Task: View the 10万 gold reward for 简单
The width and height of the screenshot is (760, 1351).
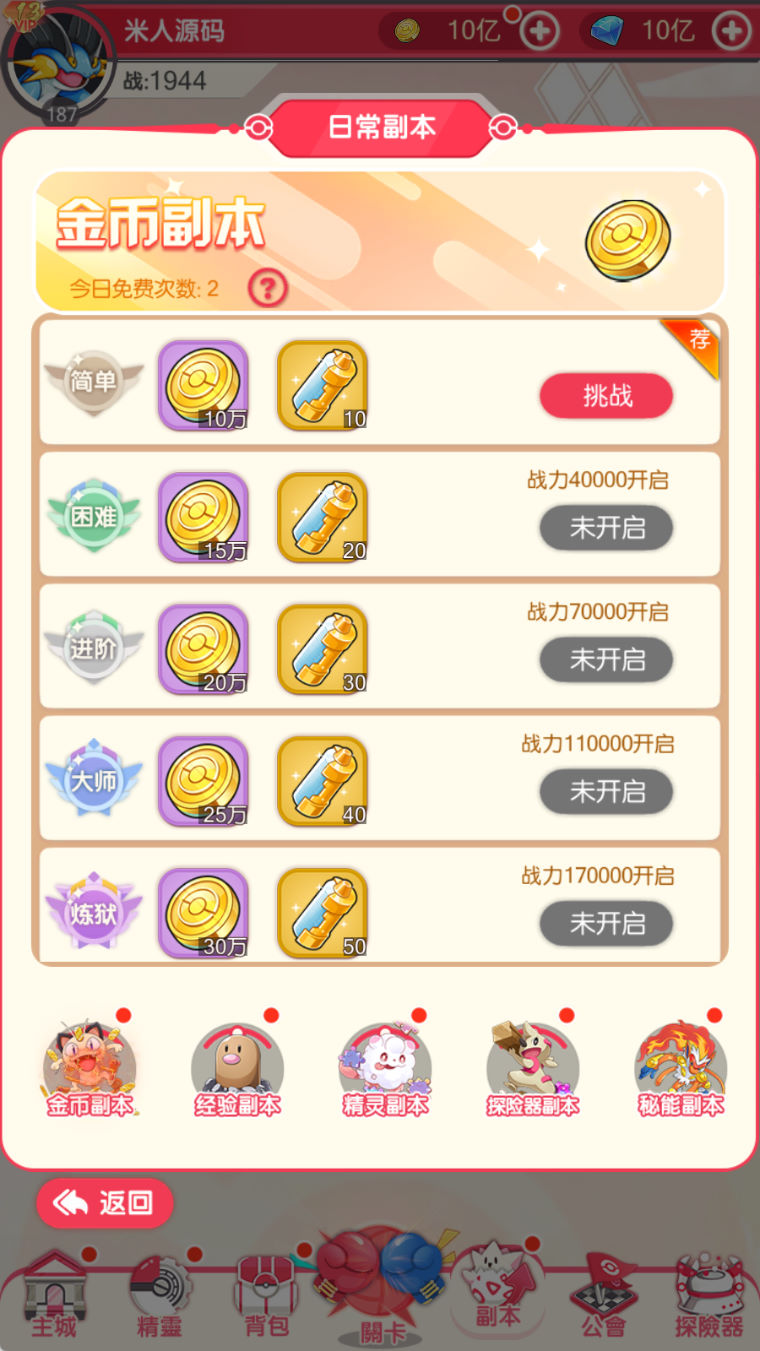Action: tap(203, 386)
